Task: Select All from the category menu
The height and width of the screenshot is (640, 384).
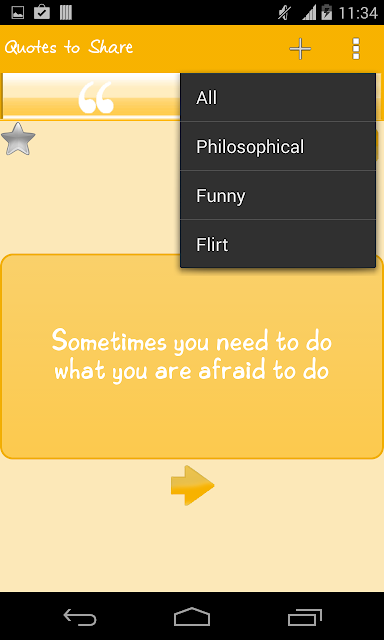Action: pyautogui.click(x=278, y=98)
